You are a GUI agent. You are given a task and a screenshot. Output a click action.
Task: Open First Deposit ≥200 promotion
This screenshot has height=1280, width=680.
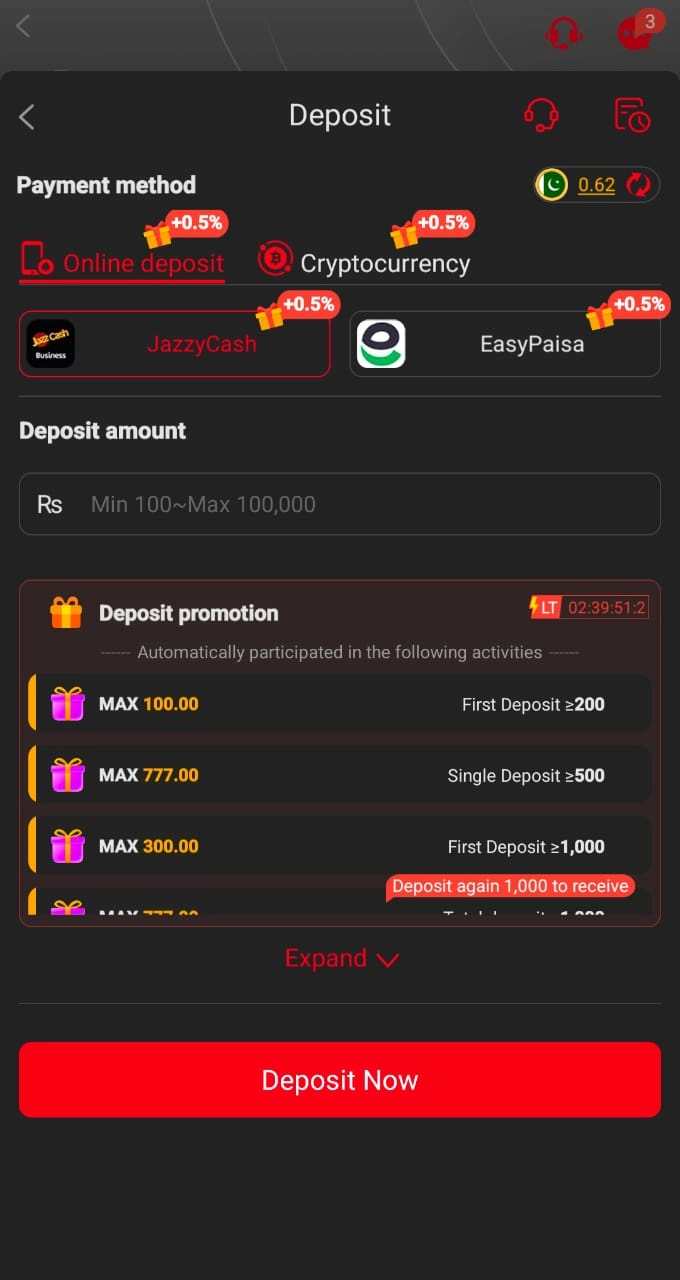click(340, 704)
